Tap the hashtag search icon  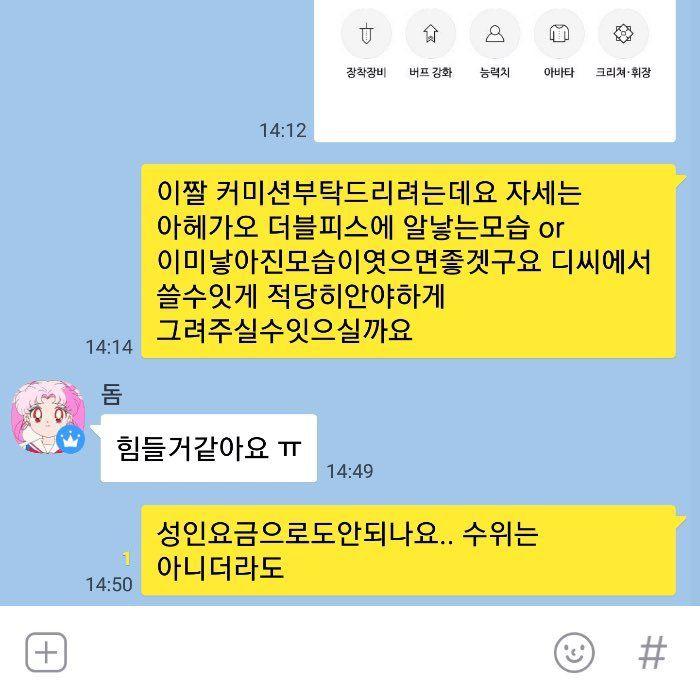click(x=652, y=653)
